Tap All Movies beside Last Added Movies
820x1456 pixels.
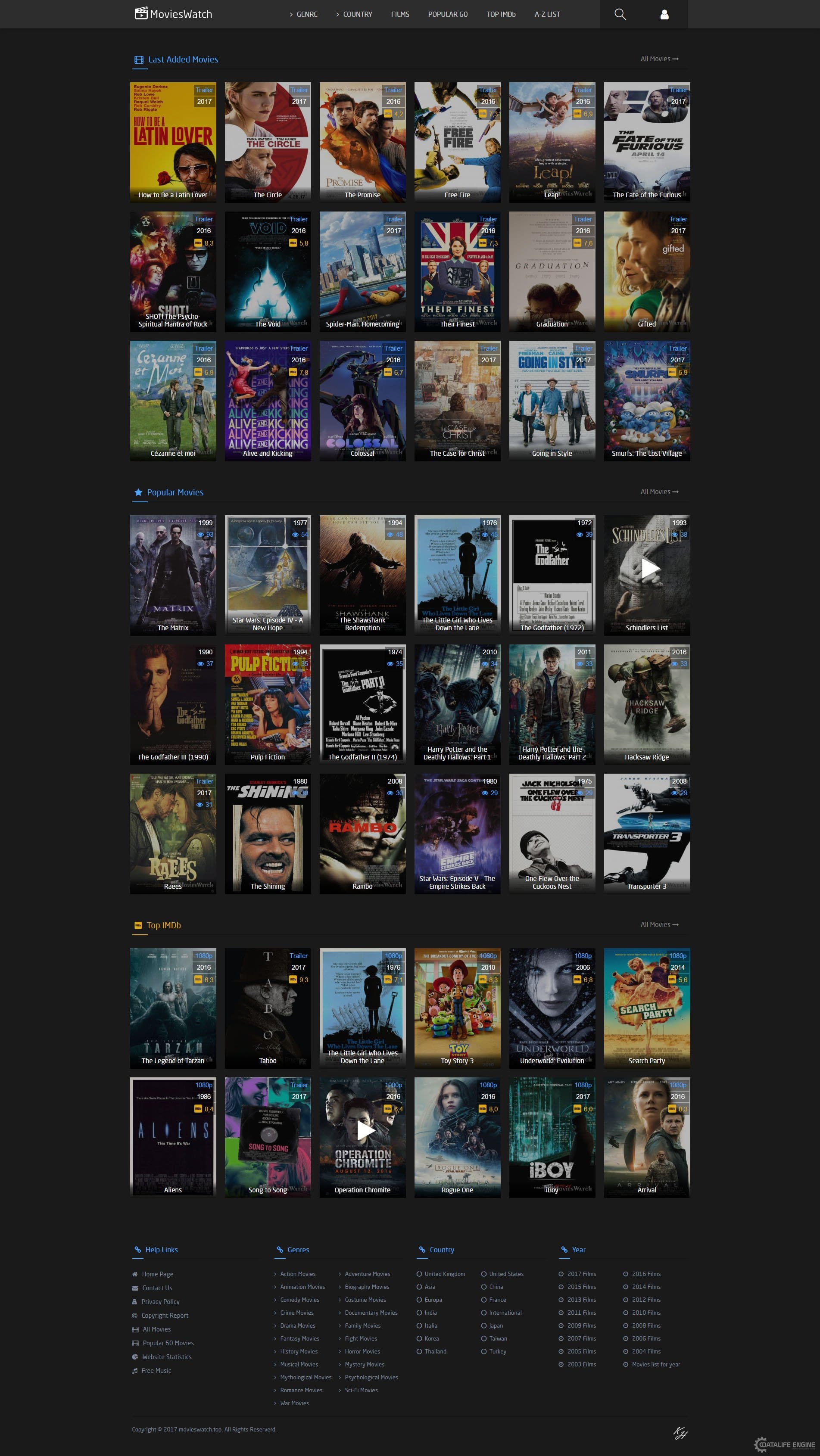point(659,59)
